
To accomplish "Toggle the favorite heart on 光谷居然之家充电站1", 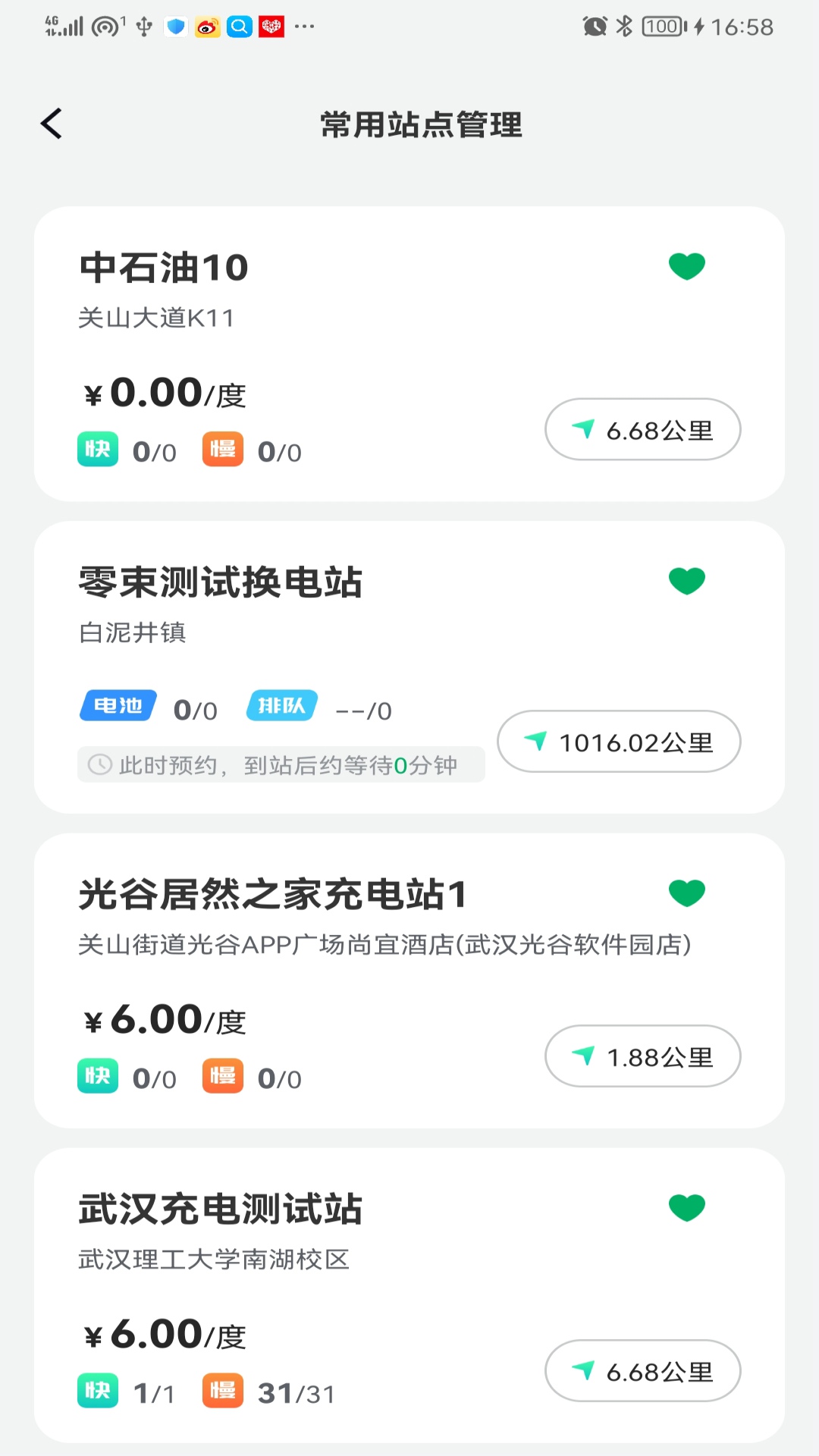I will (x=686, y=893).
